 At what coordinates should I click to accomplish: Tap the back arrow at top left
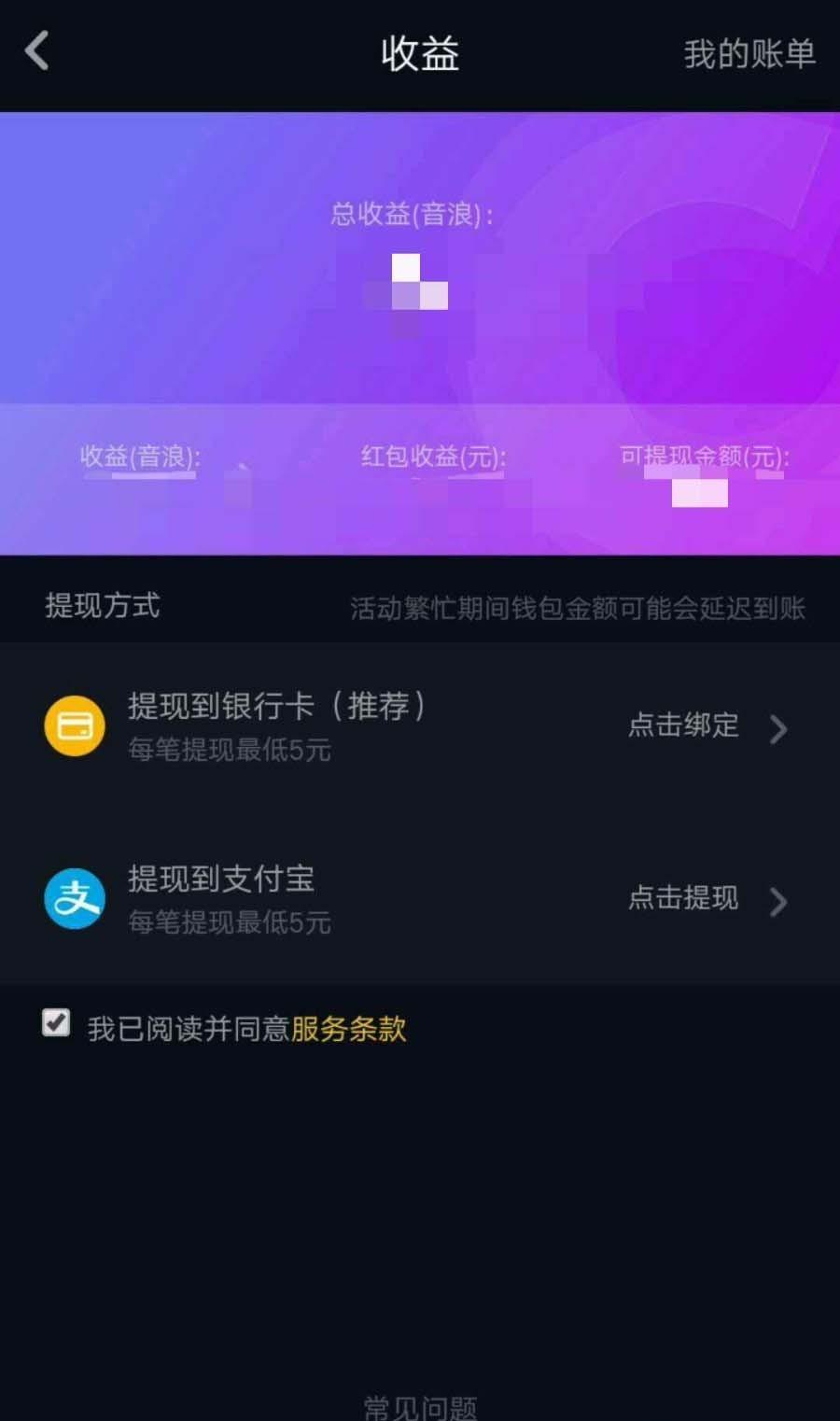(37, 53)
